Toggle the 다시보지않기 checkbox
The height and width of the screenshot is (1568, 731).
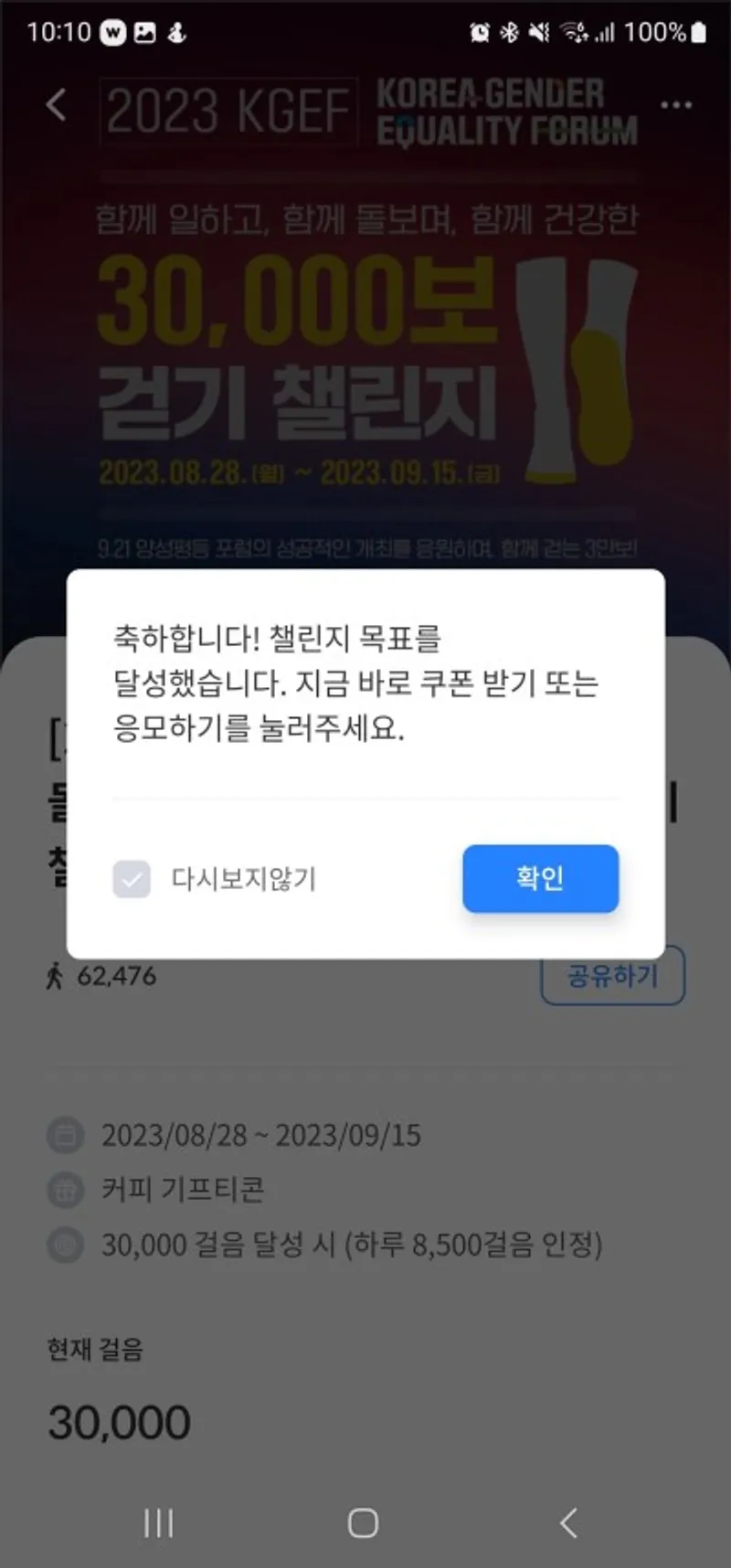[x=132, y=879]
